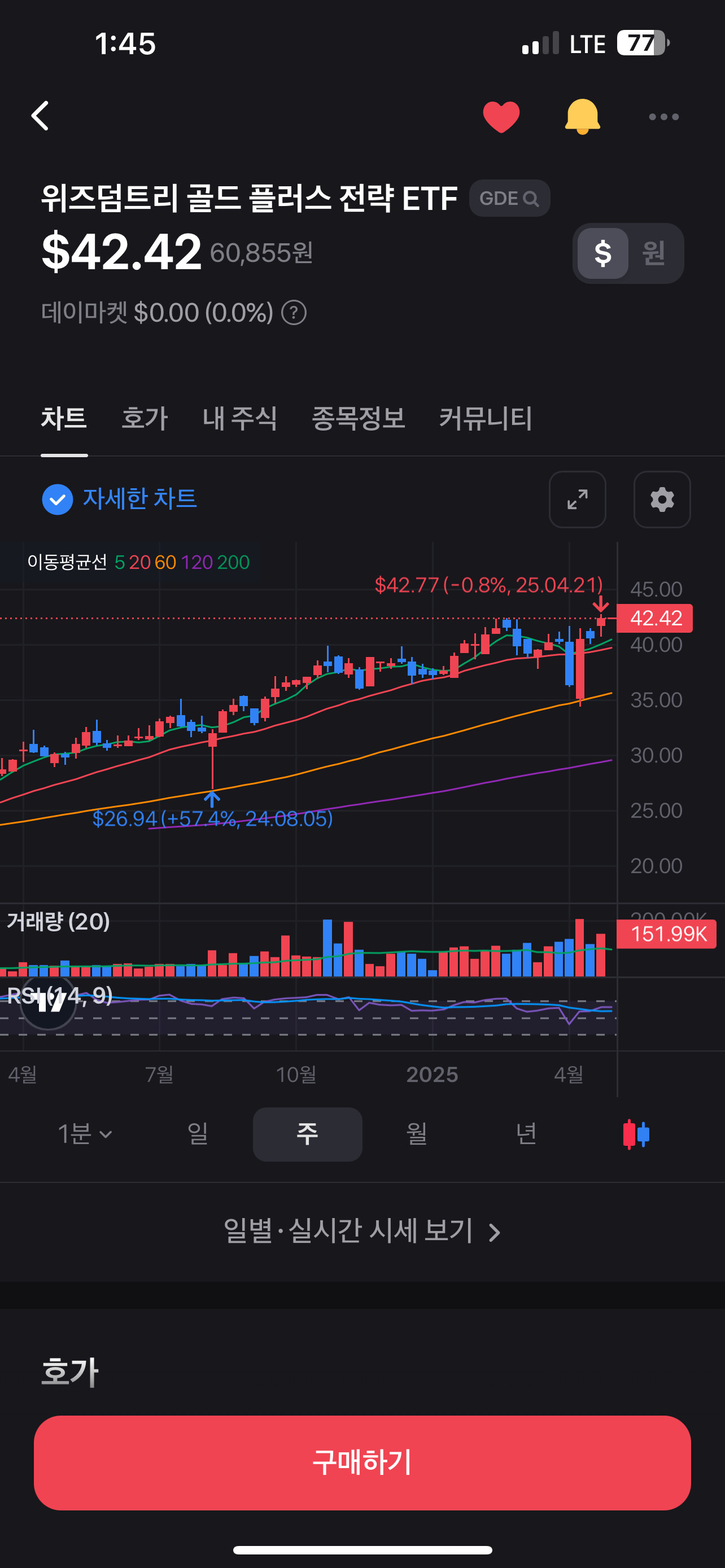
Task: Switch currency display to 원
Action: (x=653, y=253)
